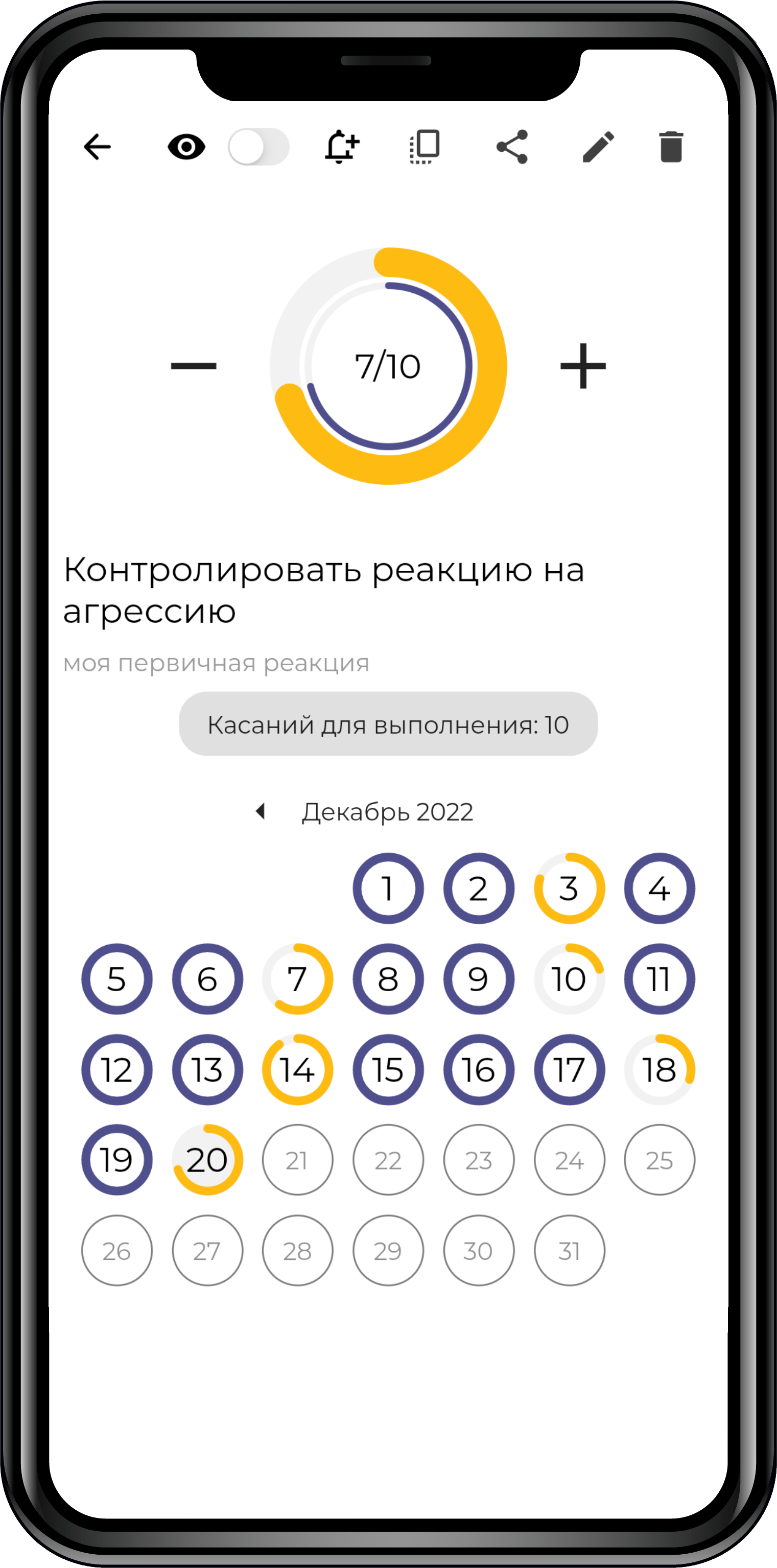Increase the count with the plus button
This screenshot has width=777, height=1568.
click(583, 366)
